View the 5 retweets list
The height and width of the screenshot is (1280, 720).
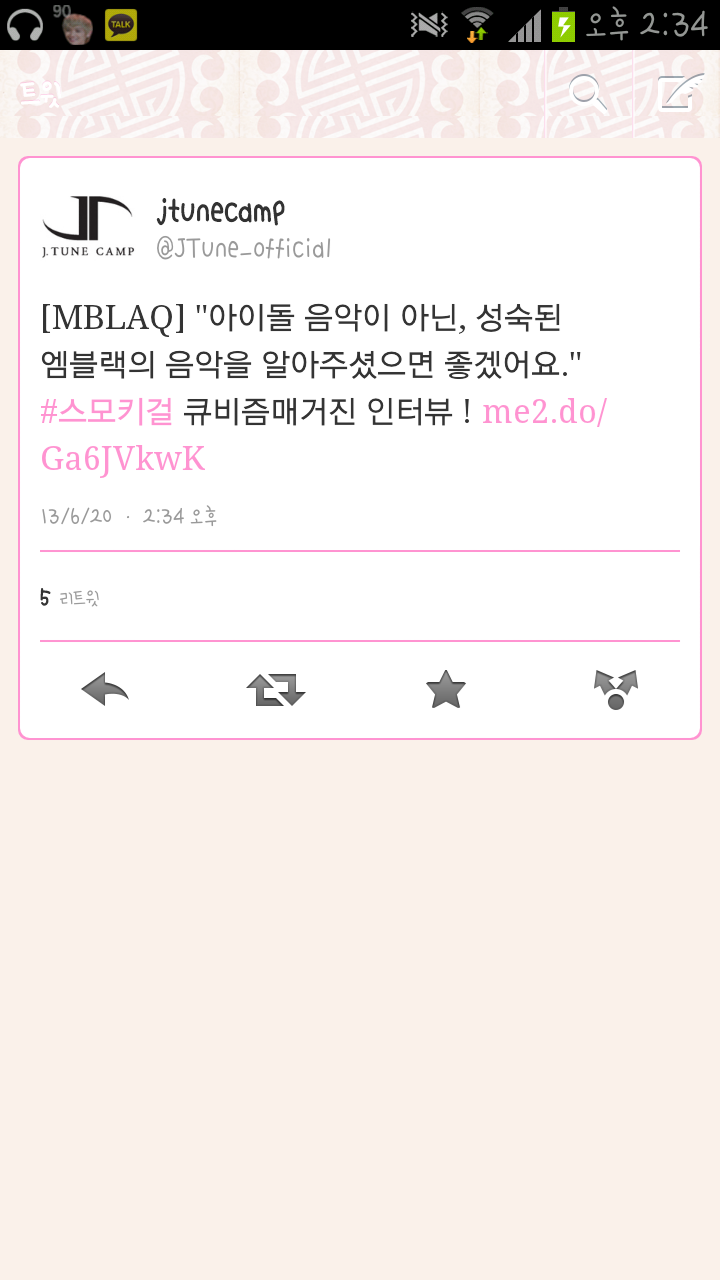(70, 598)
